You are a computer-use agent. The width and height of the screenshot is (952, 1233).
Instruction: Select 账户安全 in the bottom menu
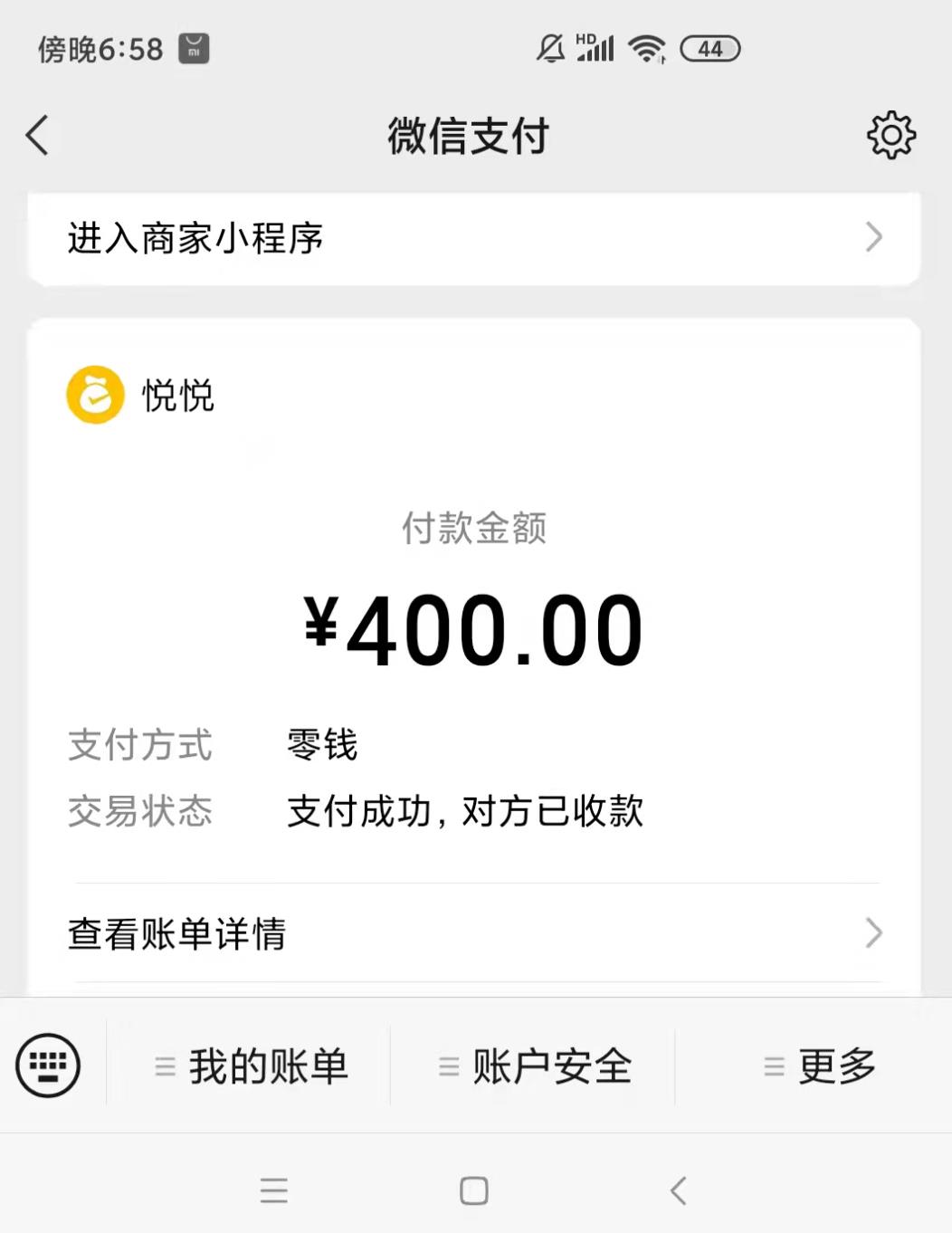click(552, 1066)
